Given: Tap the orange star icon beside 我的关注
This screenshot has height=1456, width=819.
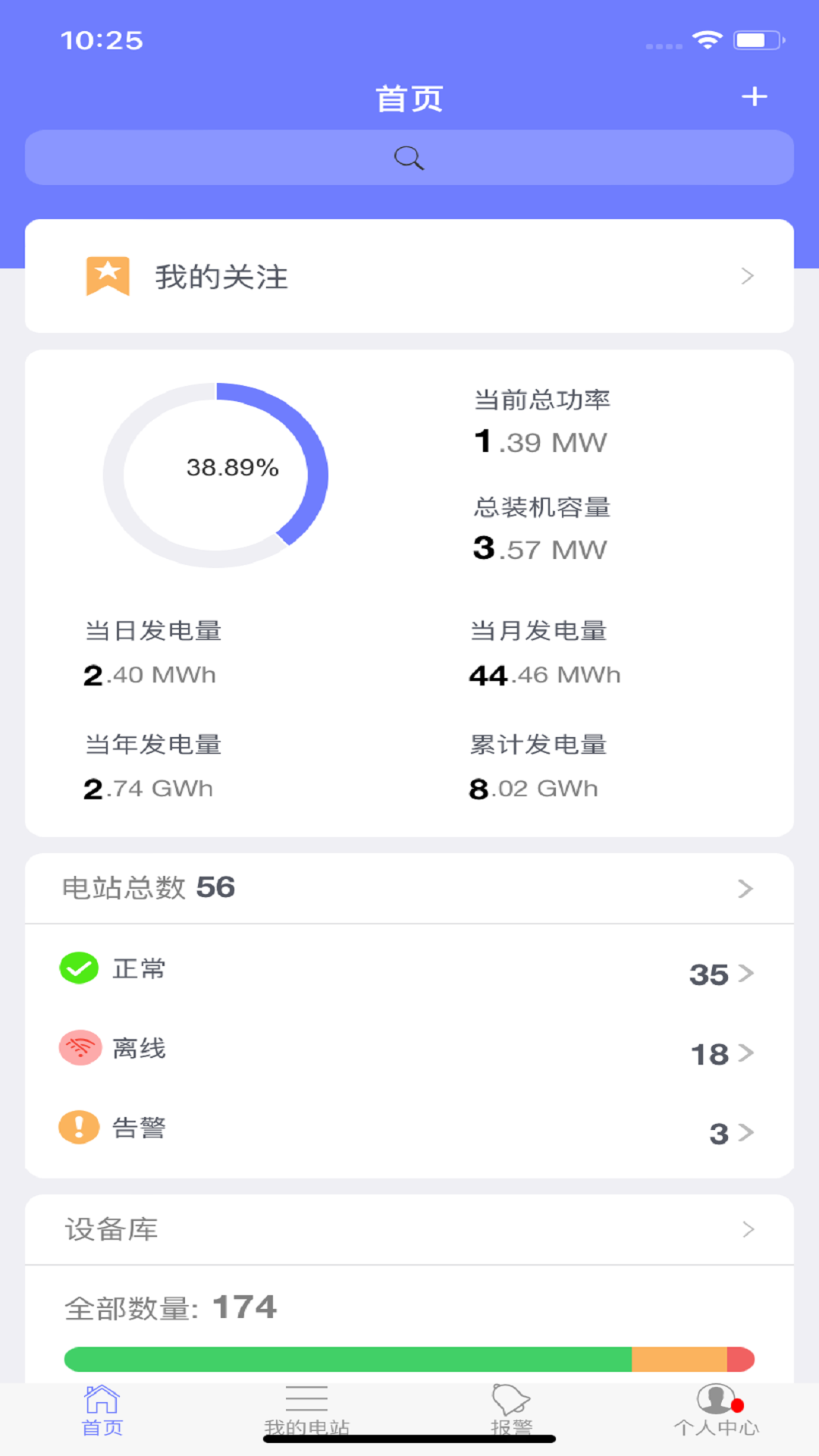Looking at the screenshot, I should [x=107, y=275].
